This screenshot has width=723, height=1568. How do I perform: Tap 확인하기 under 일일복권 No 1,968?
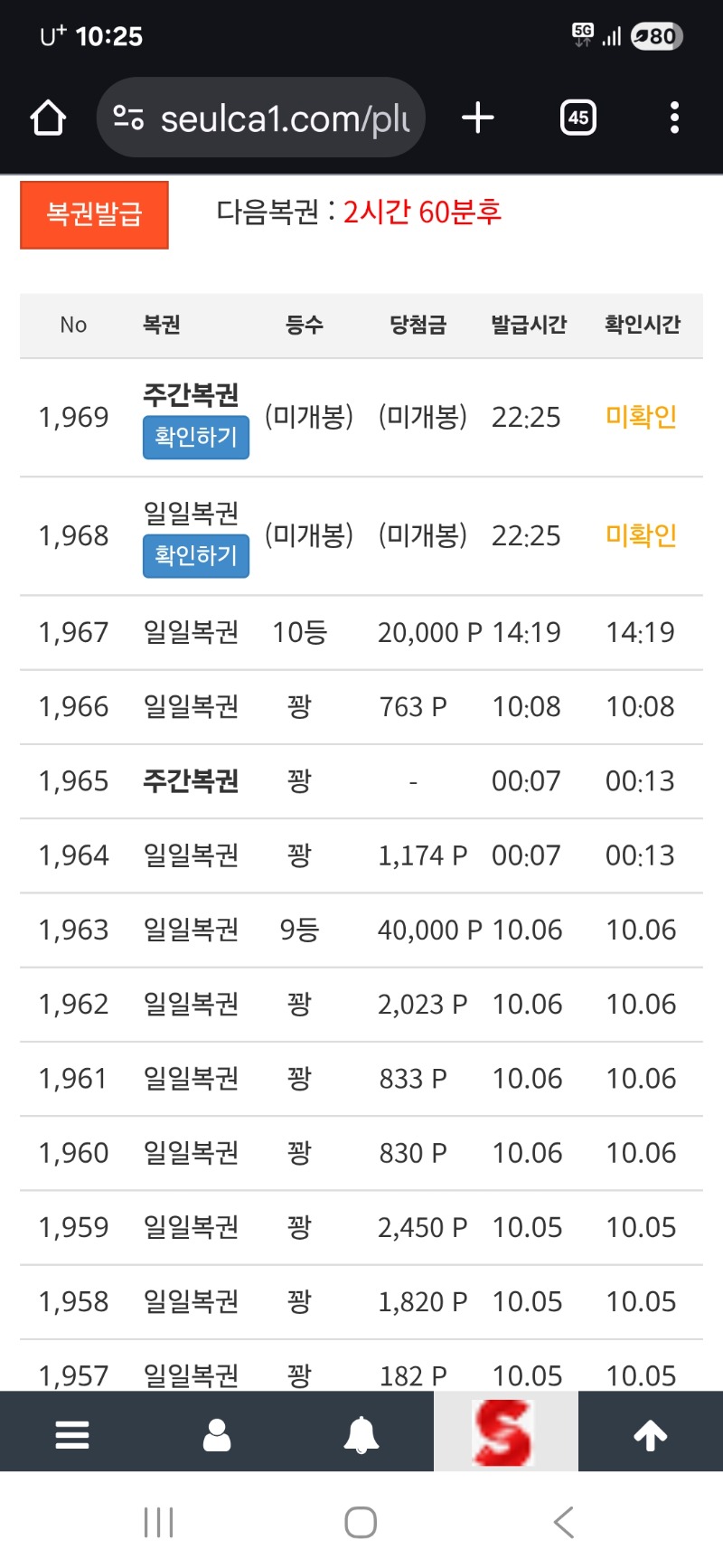195,555
